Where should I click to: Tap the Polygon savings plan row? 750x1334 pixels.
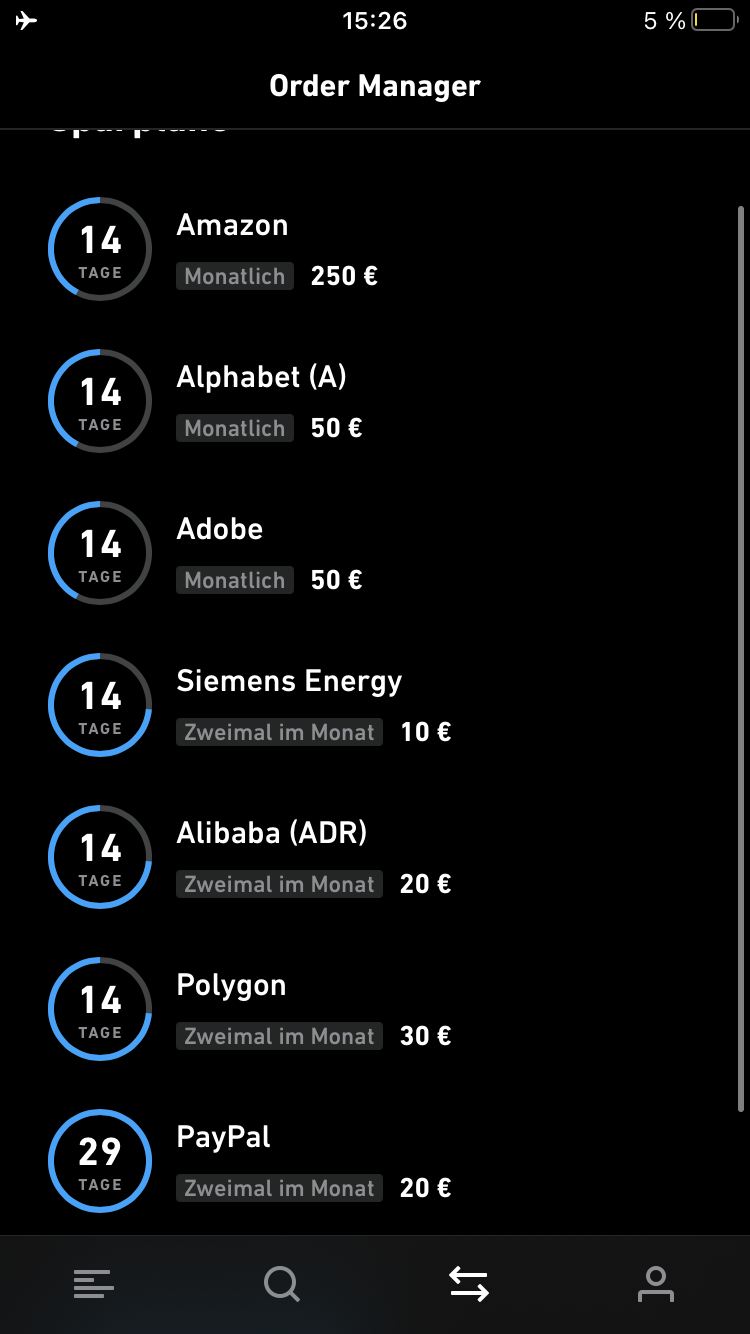pyautogui.click(x=375, y=1009)
